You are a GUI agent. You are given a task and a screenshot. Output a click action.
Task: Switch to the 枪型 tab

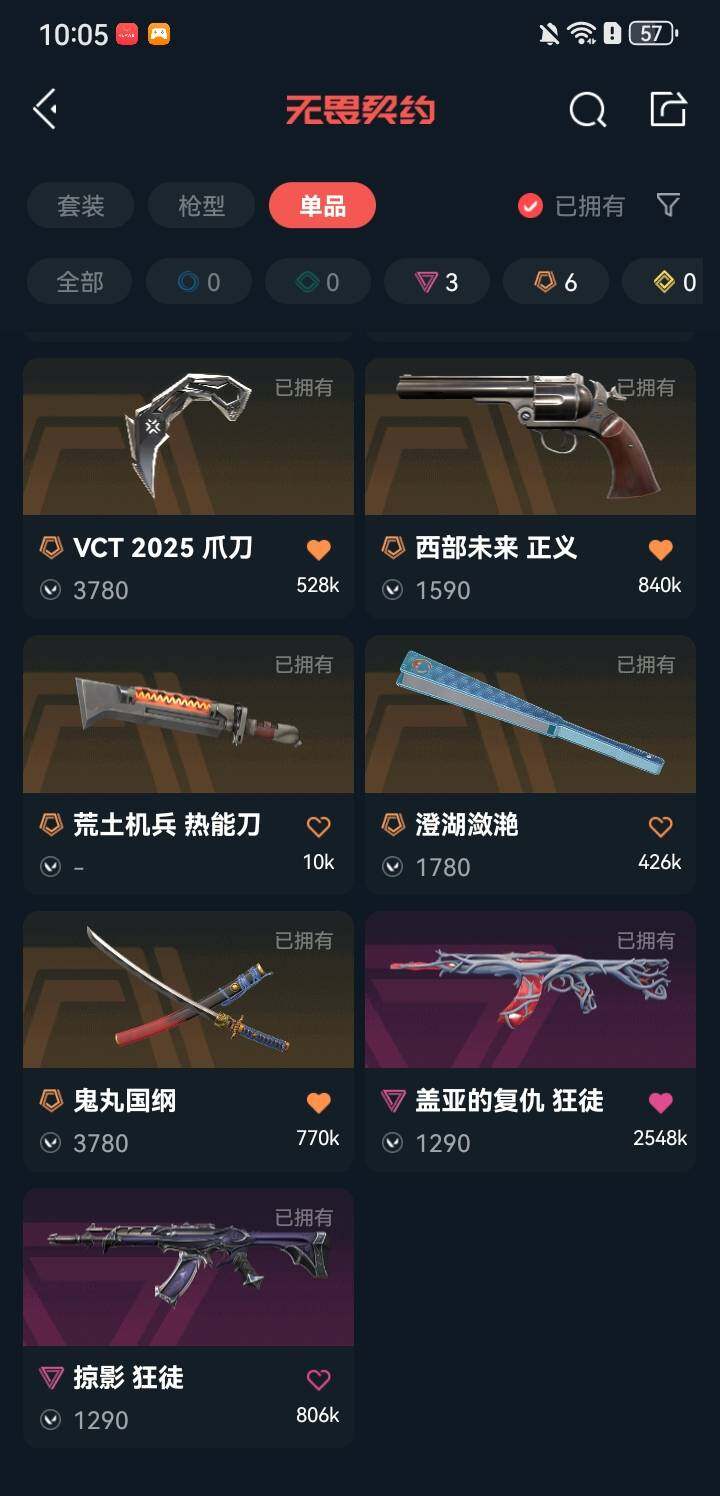click(201, 206)
